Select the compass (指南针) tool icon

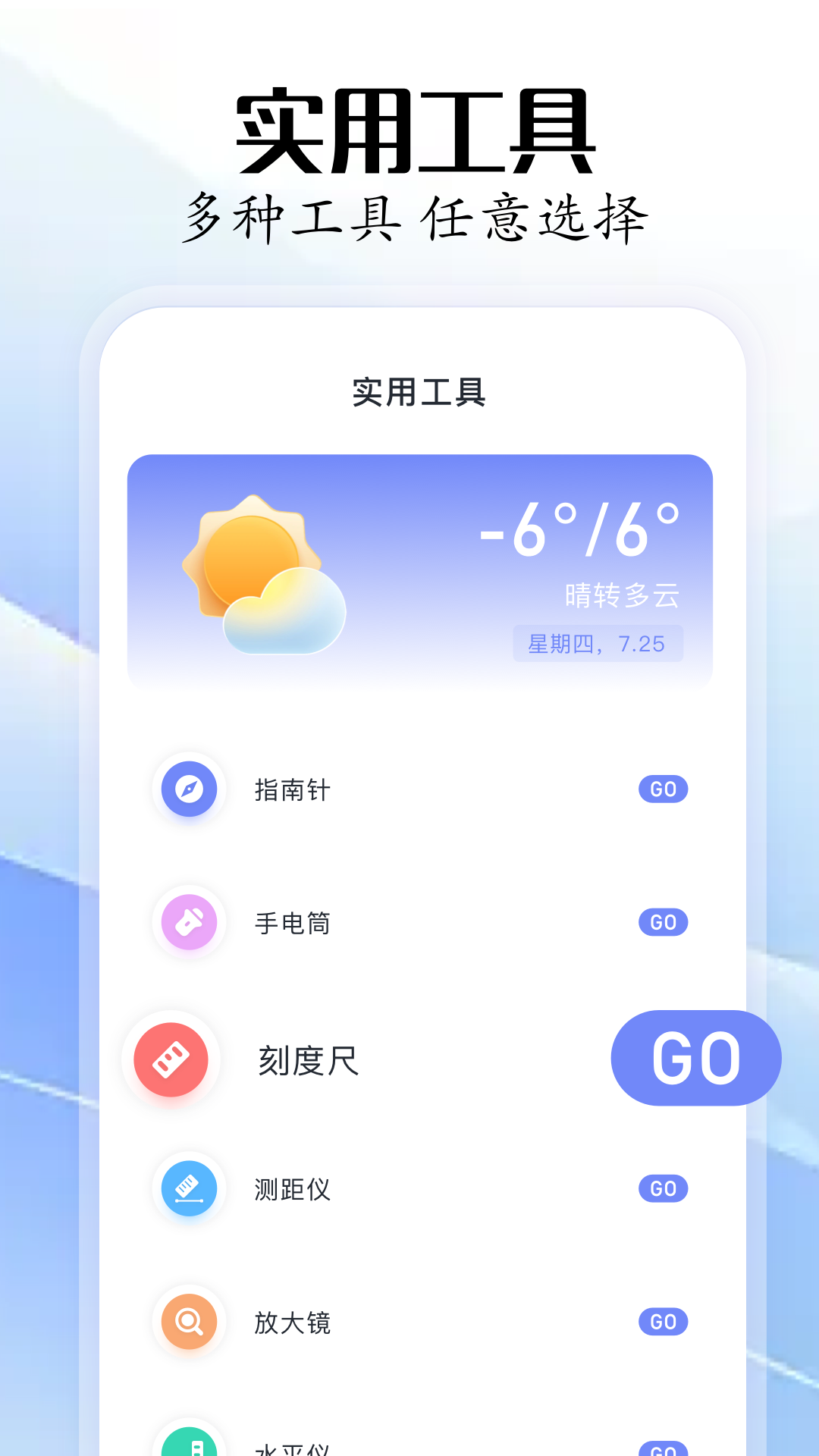click(188, 789)
